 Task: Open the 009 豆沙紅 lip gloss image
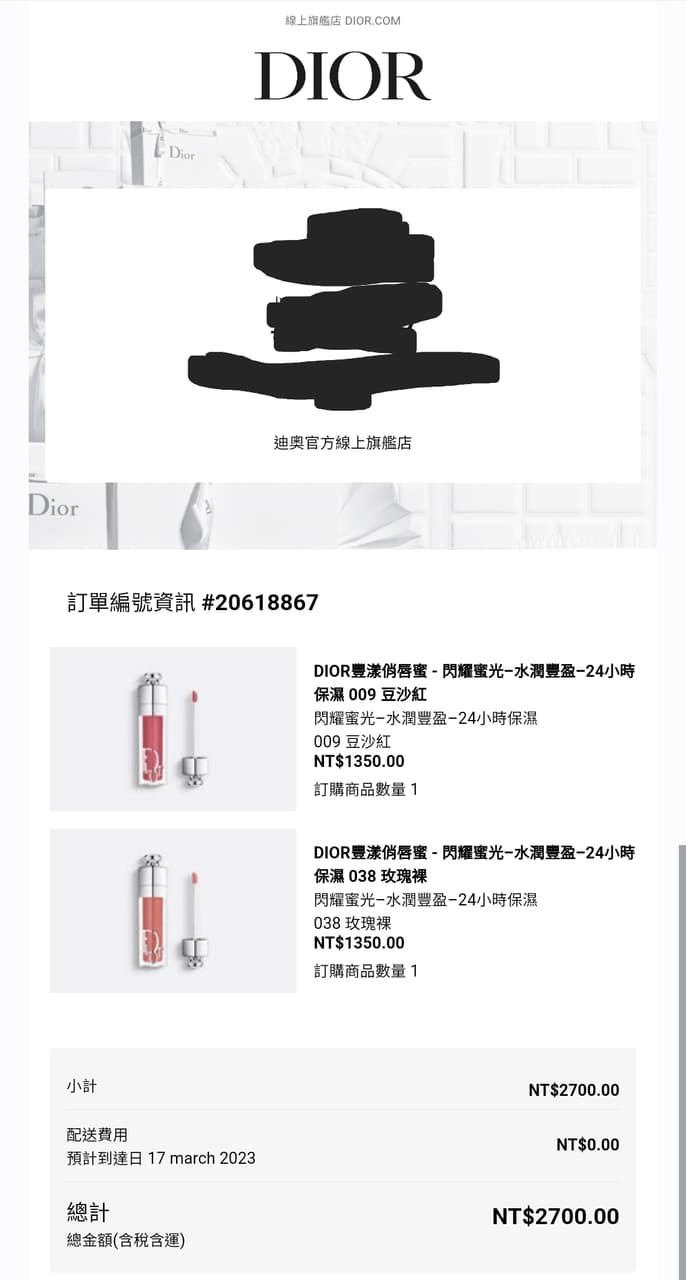[173, 729]
